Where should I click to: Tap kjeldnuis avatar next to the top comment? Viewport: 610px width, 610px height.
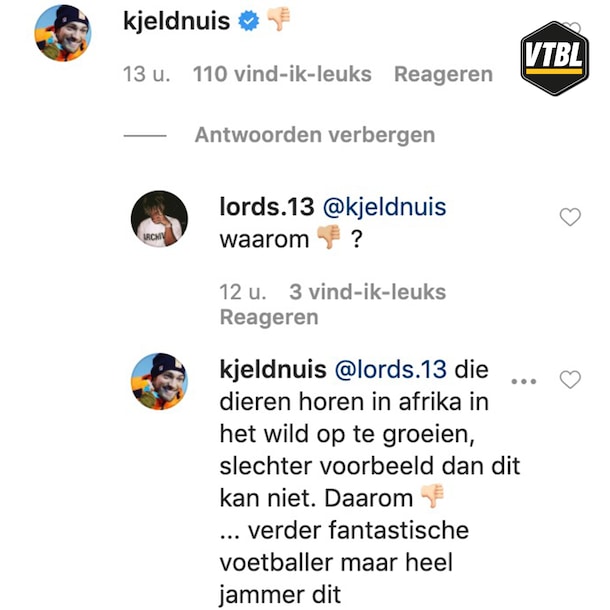pos(63,33)
